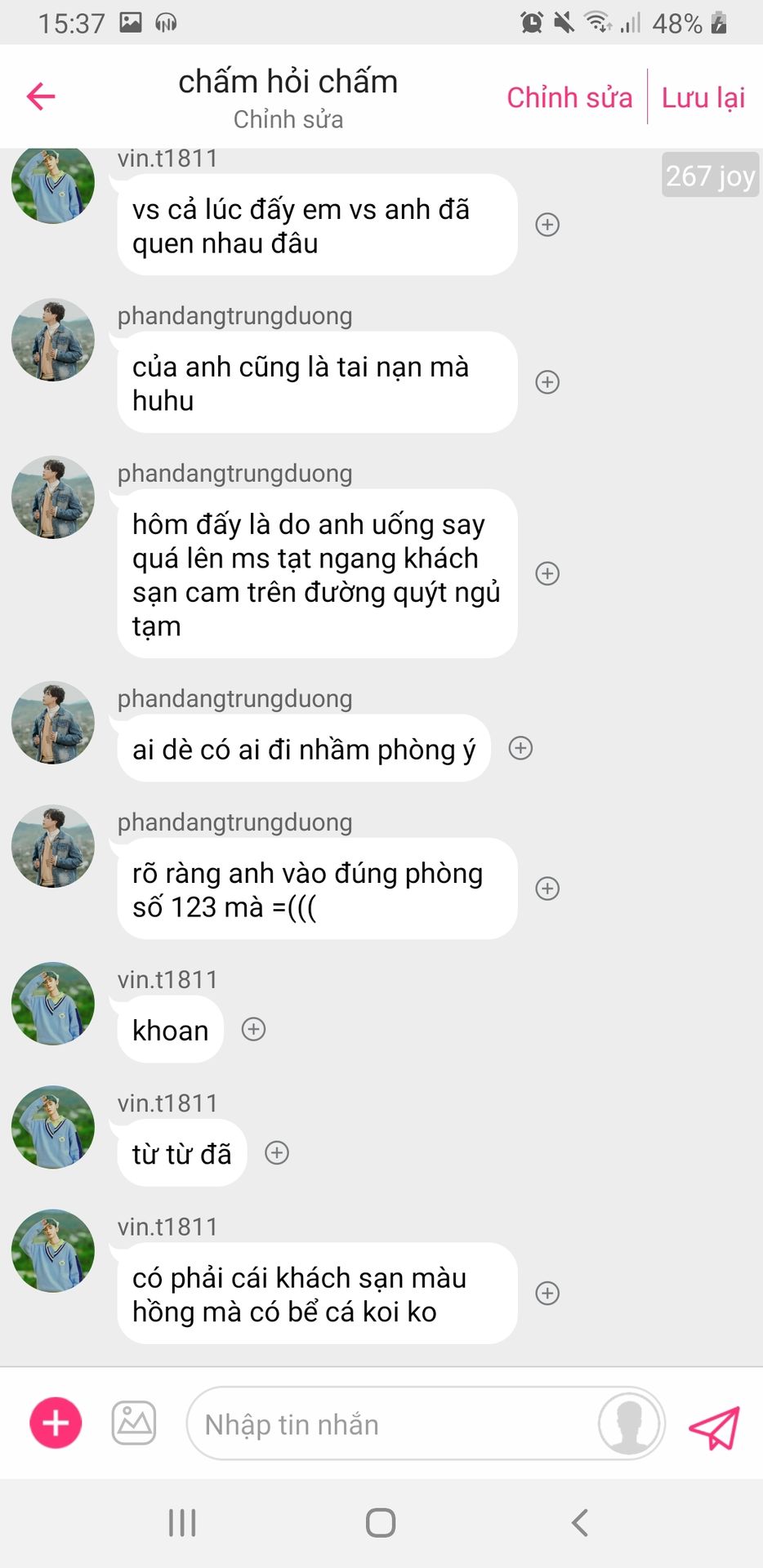Tap plus icon beside 'có phải cái khách sạn'
763x1568 pixels.
[547, 1293]
